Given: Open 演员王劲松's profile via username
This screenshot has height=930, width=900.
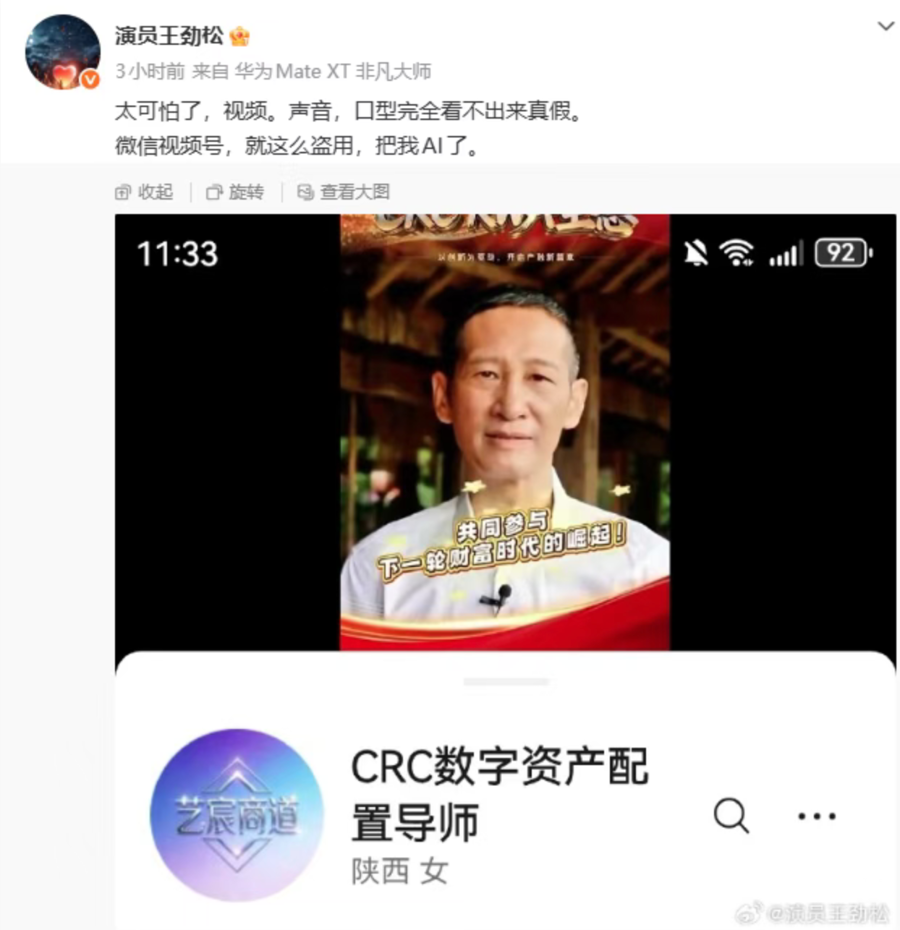Looking at the screenshot, I should pos(168,32).
